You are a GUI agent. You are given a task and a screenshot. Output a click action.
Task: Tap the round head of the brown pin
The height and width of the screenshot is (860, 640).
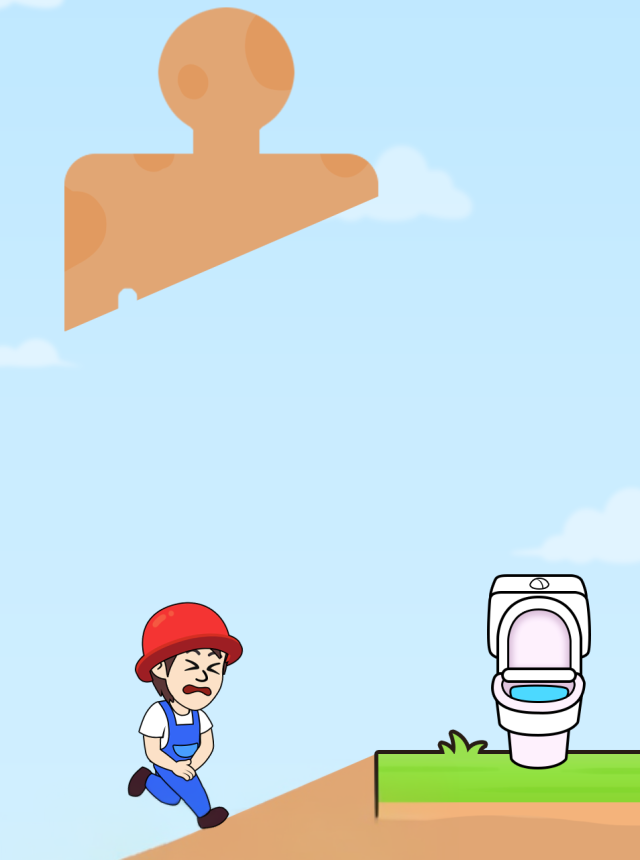click(x=226, y=67)
